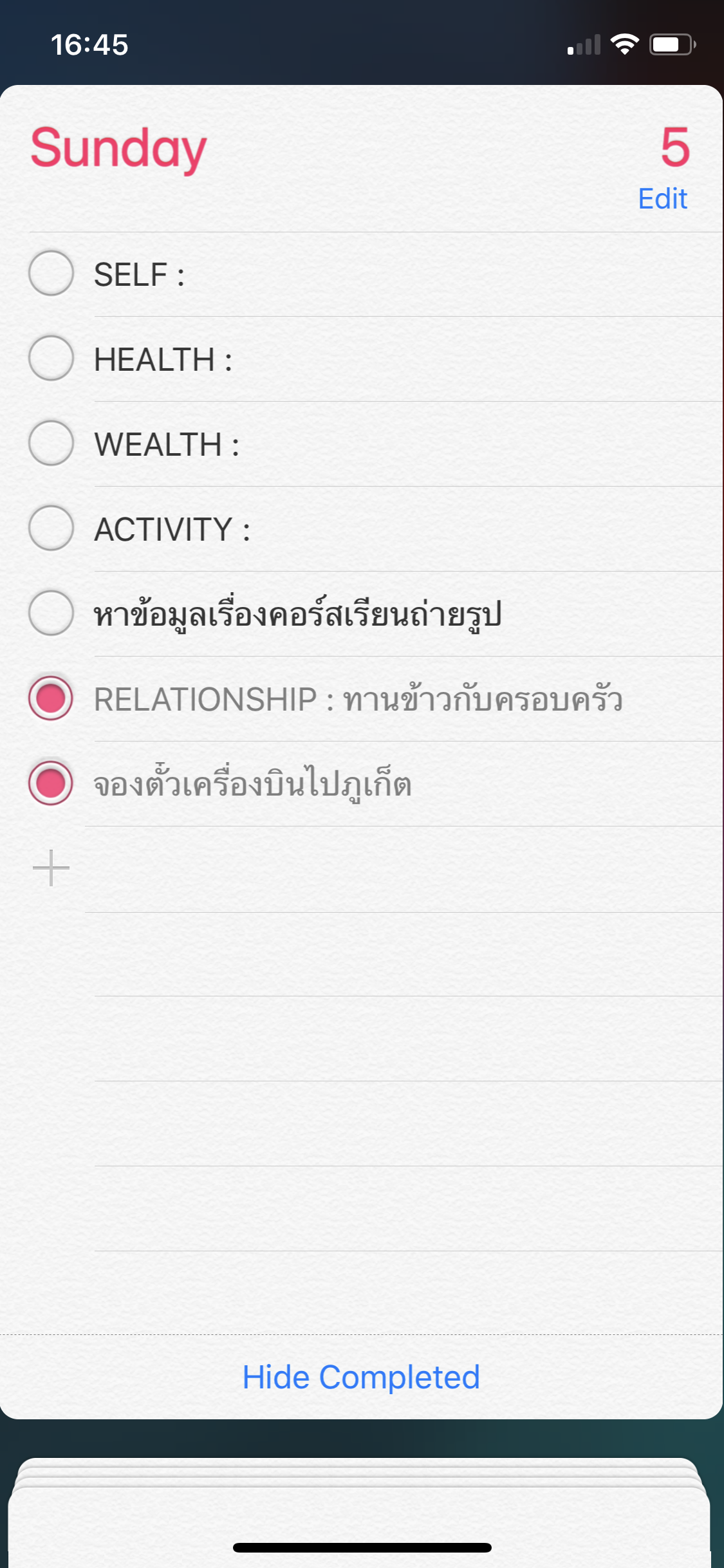Uncheck the RELATIONSHIP reminder
This screenshot has height=1568, width=724.
pos(51,698)
